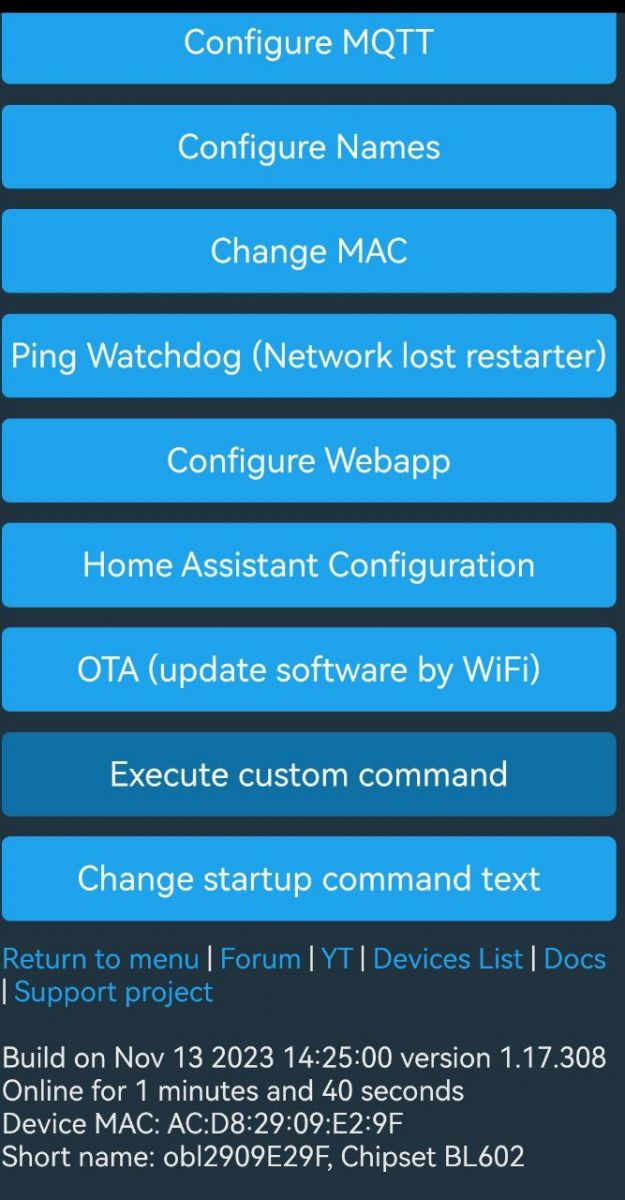Visit the YT link
Viewport: 625px width, 1200px height.
click(337, 959)
